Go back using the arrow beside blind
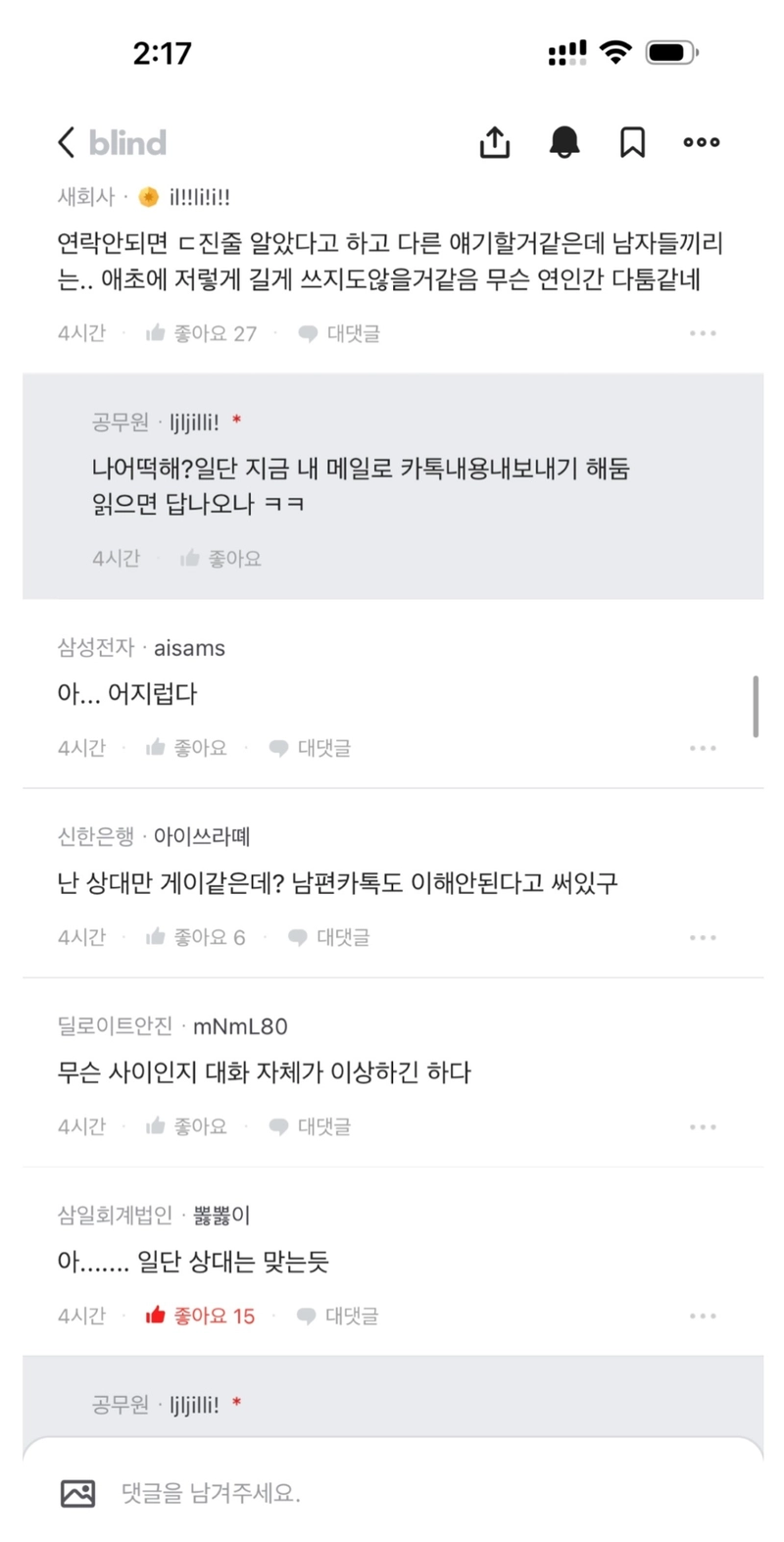784x1542 pixels. coord(67,143)
